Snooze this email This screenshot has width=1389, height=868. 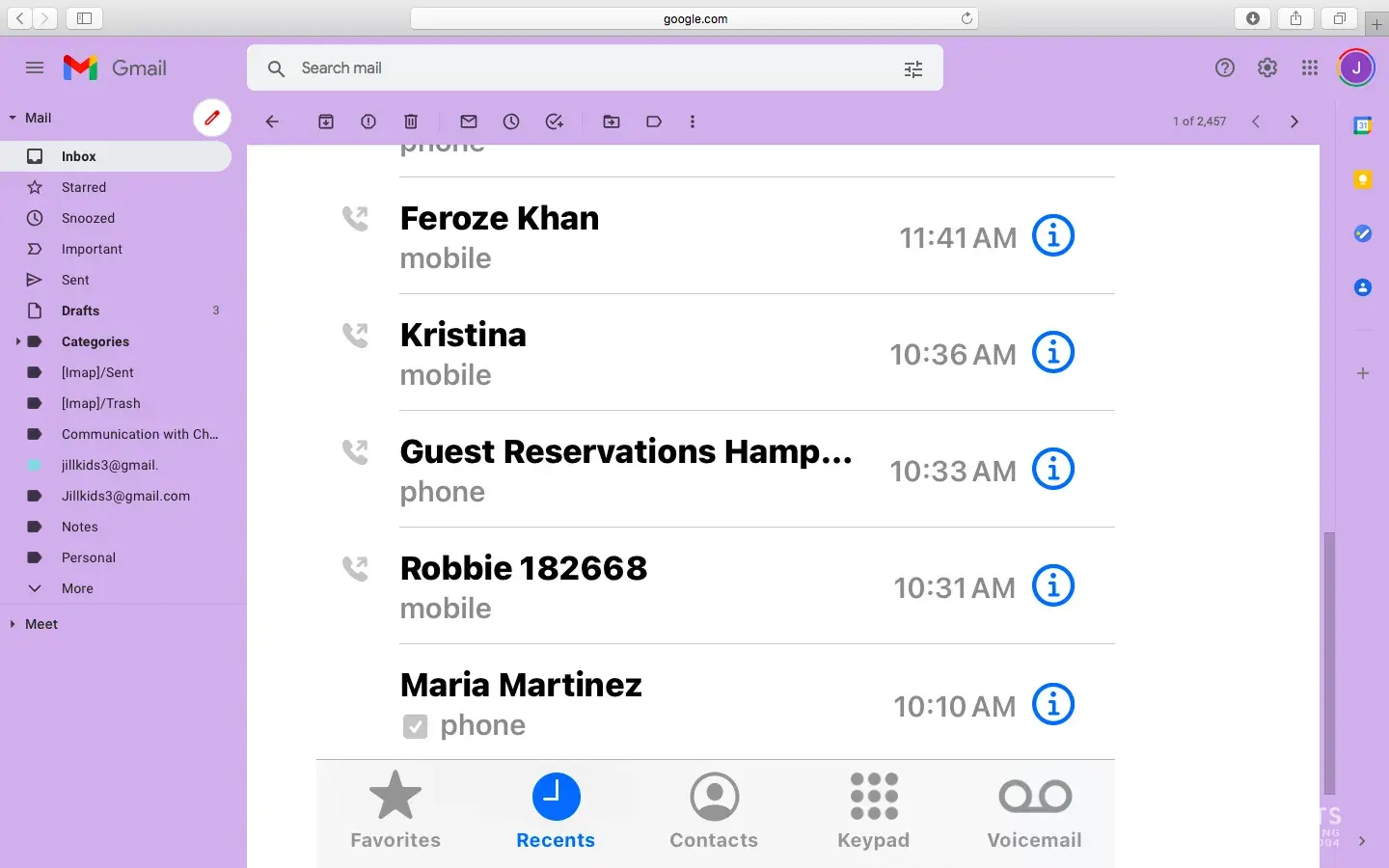pyautogui.click(x=511, y=122)
